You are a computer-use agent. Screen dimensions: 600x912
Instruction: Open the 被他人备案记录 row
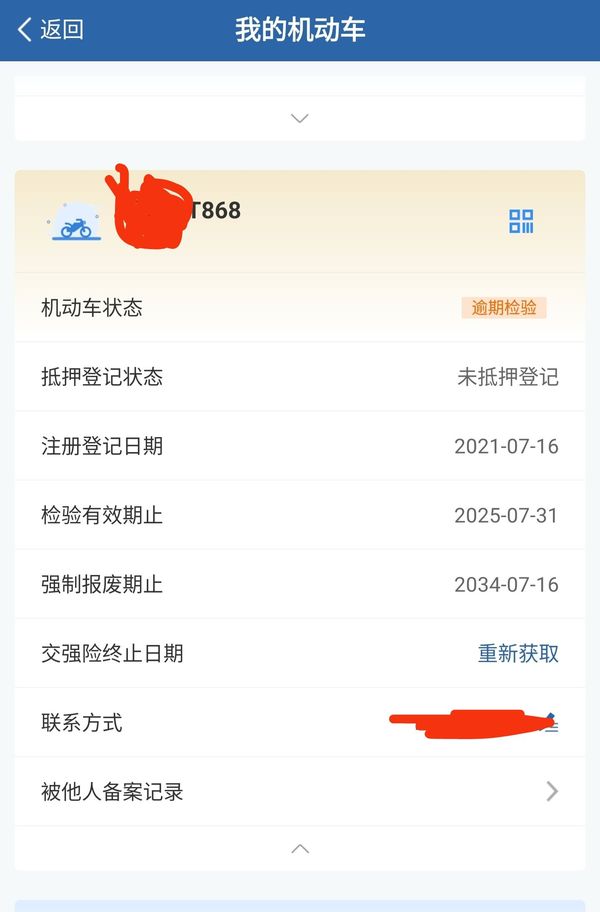(300, 792)
